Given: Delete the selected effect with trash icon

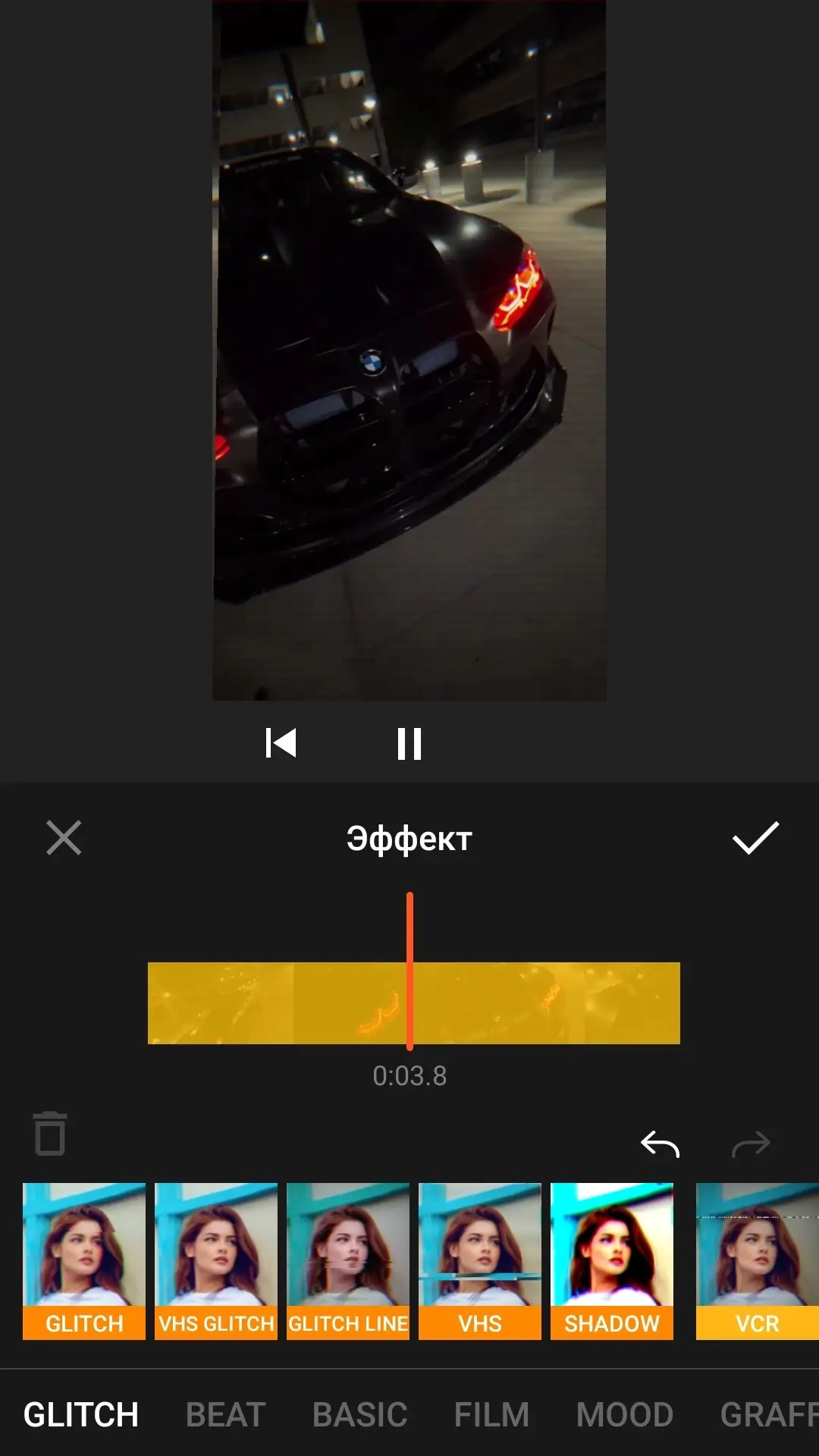Looking at the screenshot, I should (51, 1134).
